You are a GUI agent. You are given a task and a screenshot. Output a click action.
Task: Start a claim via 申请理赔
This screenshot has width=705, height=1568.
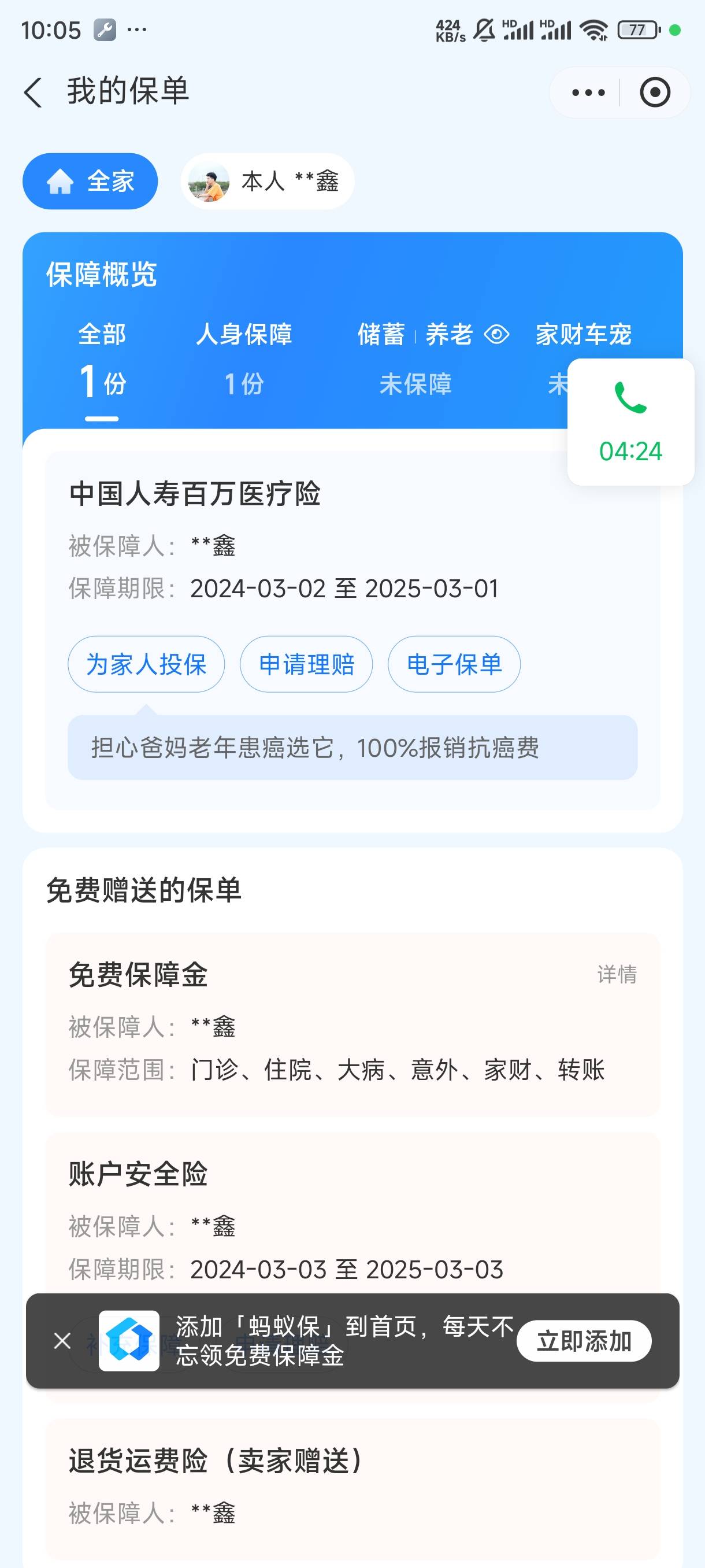[x=306, y=664]
